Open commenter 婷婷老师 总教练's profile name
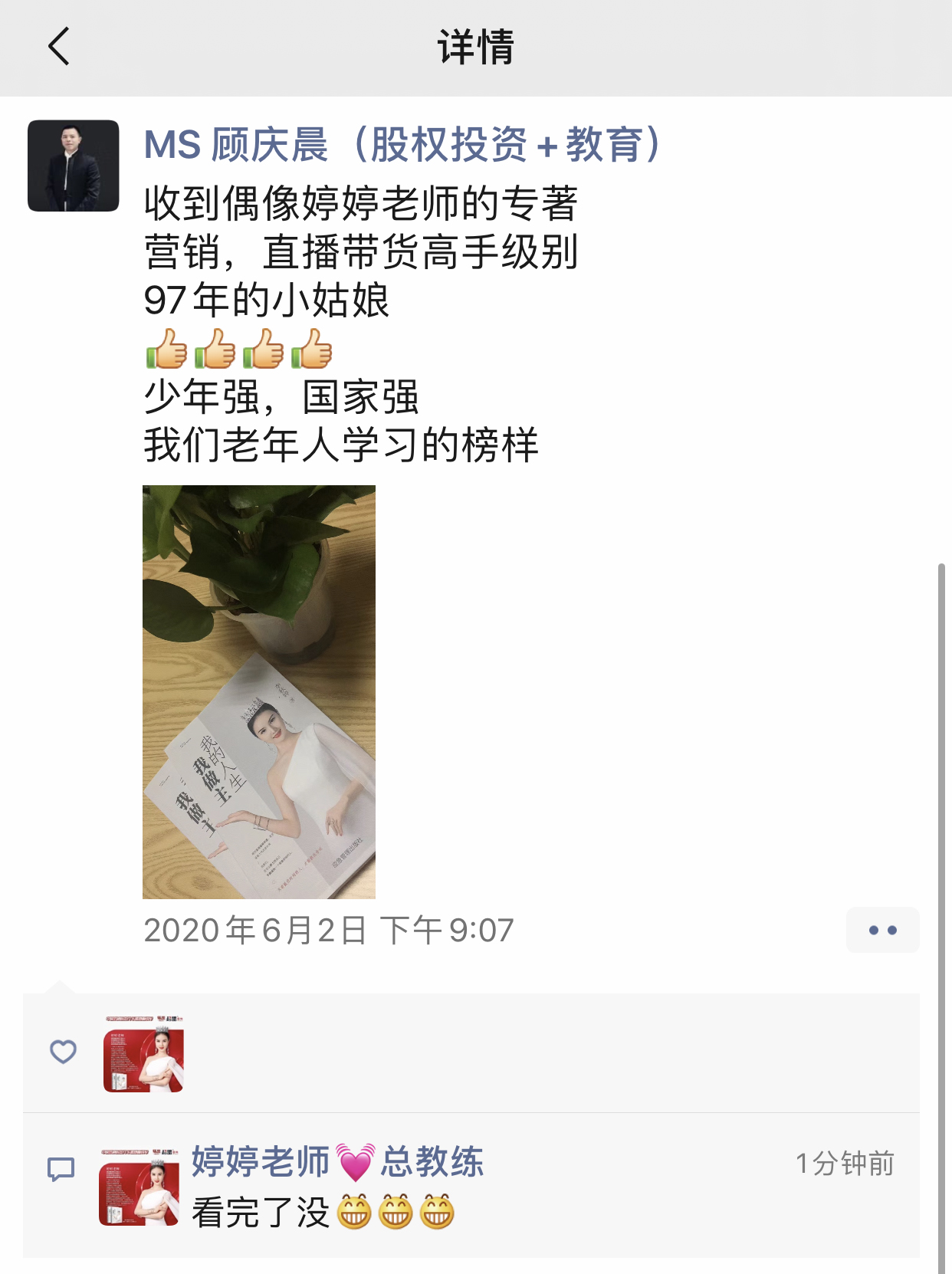952x1274 pixels. (337, 1161)
